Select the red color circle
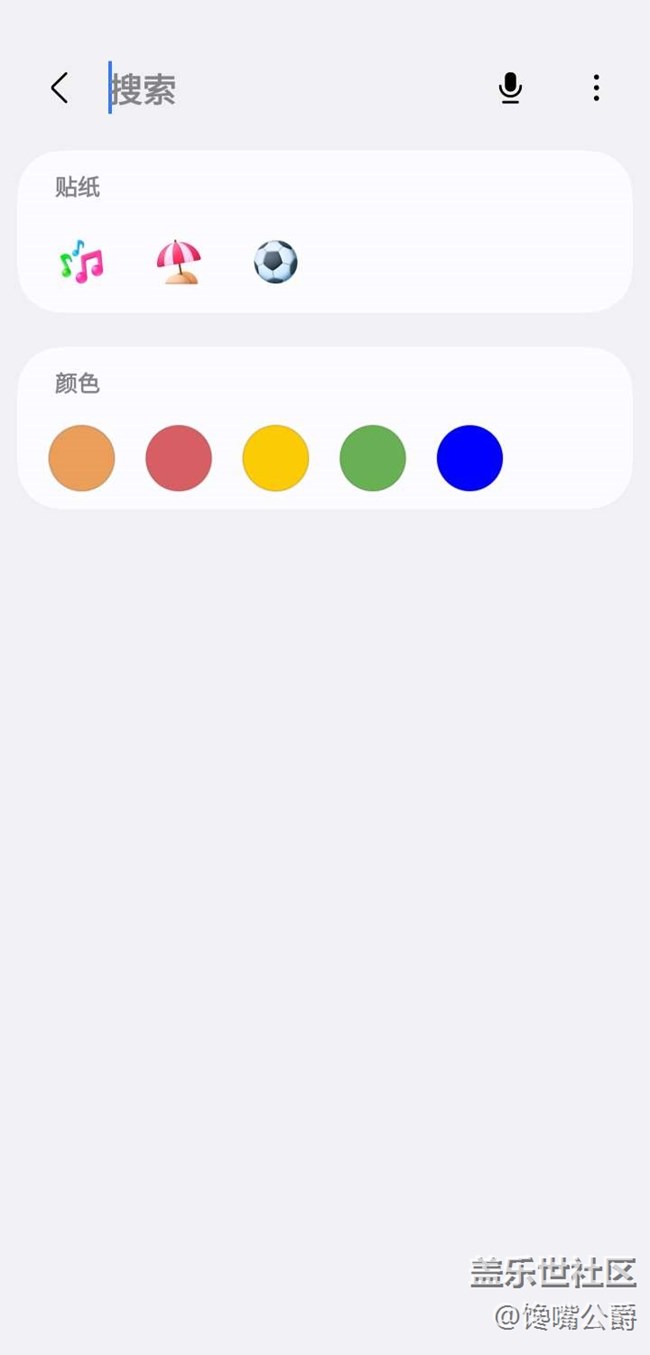650x1355 pixels. pyautogui.click(x=179, y=458)
